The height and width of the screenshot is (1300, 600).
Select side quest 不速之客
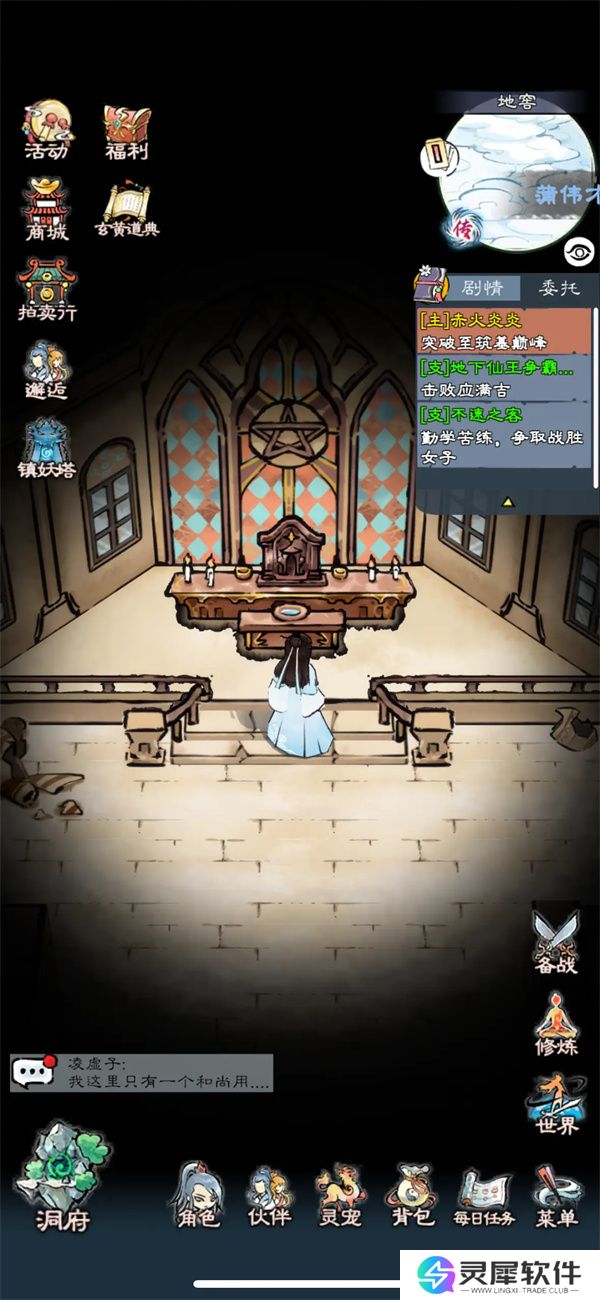pyautogui.click(x=505, y=436)
